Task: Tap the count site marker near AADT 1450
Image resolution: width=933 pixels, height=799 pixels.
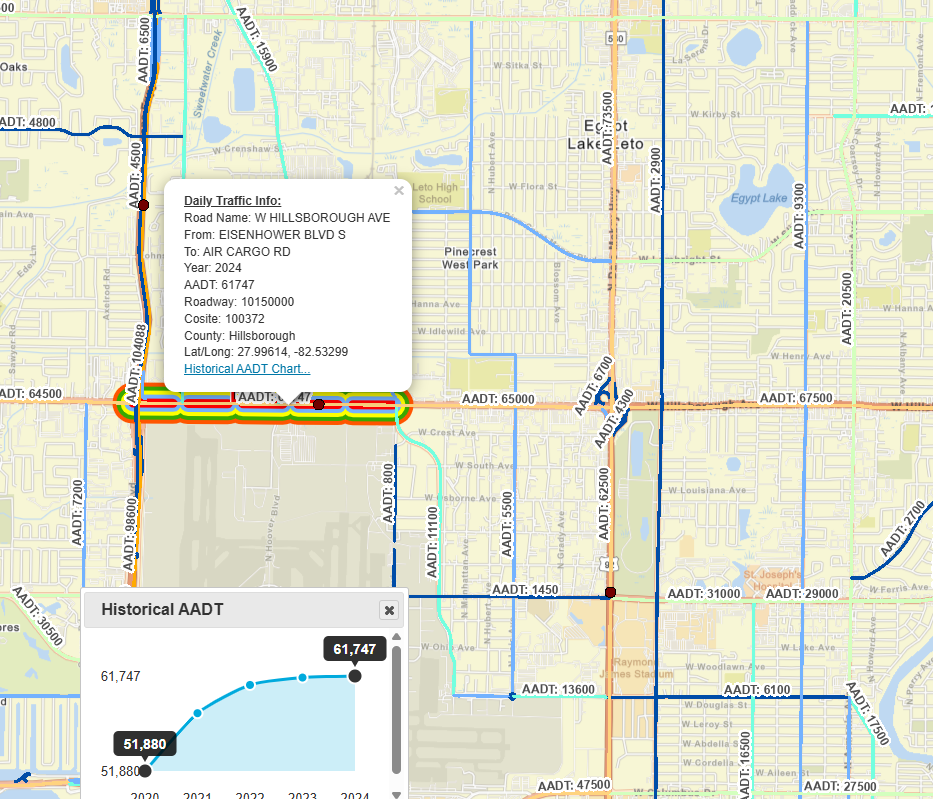Action: coord(610,593)
